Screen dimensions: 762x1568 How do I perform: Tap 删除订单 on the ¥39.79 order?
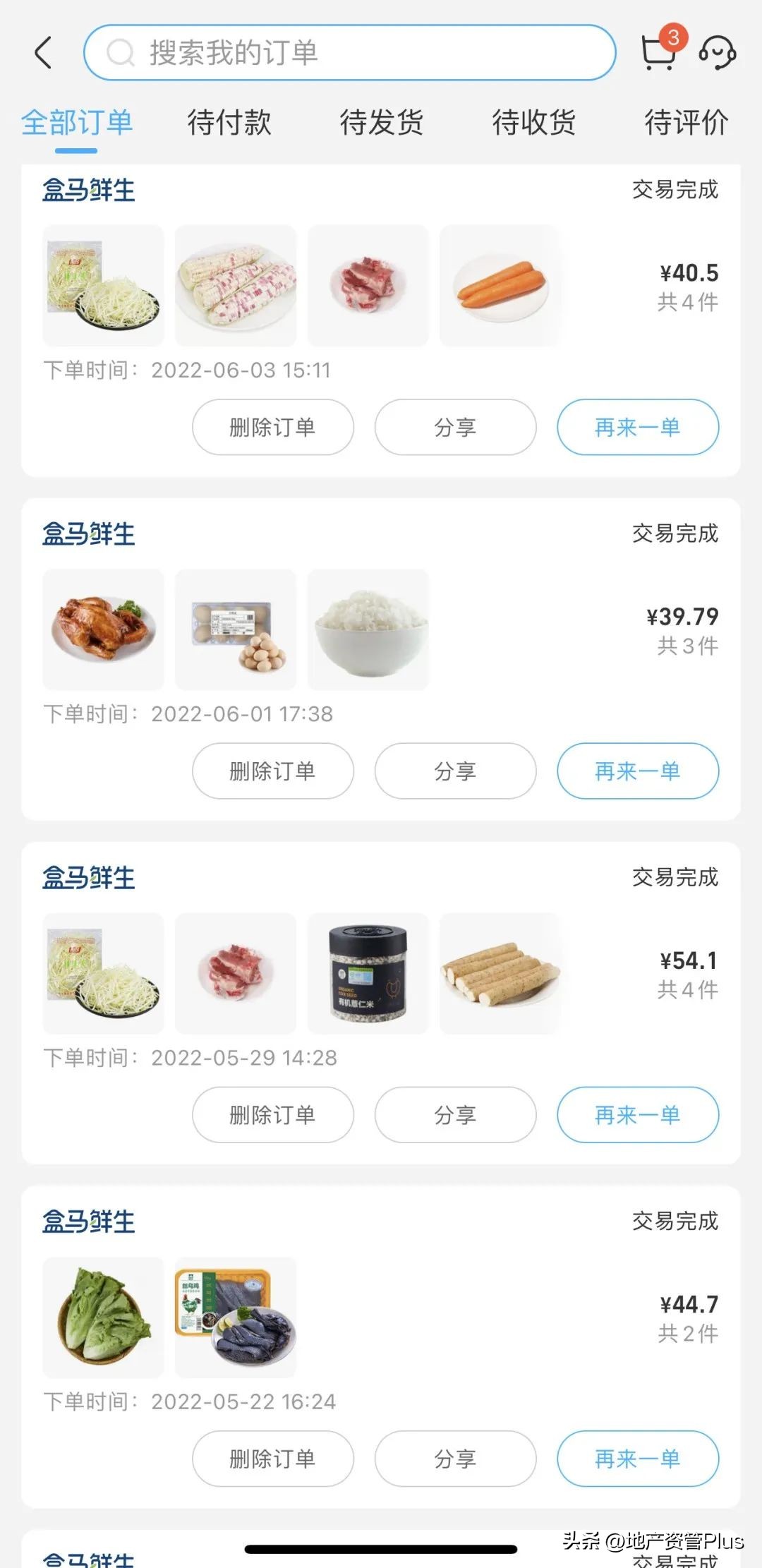[273, 771]
